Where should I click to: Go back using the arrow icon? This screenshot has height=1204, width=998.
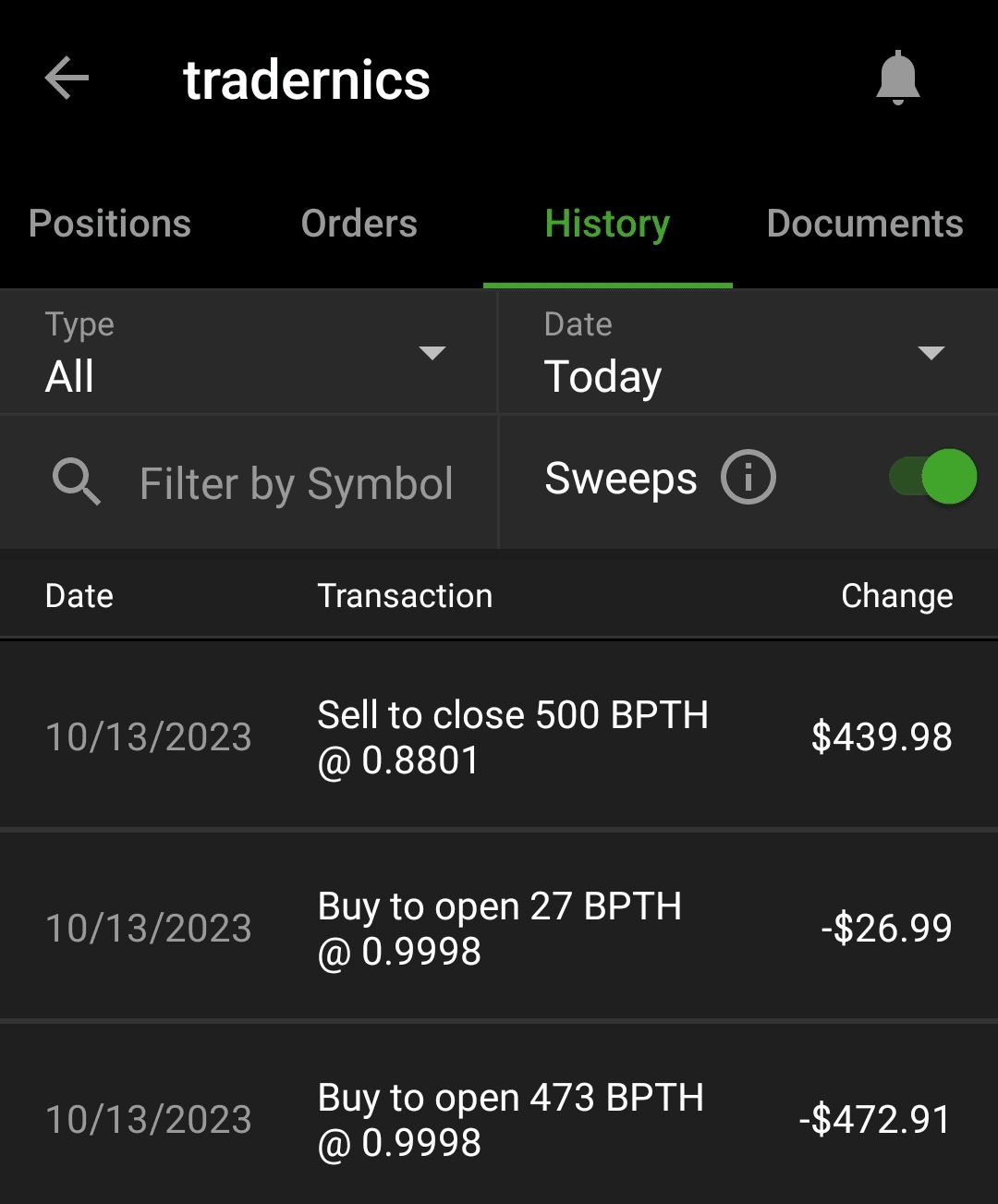click(x=67, y=79)
